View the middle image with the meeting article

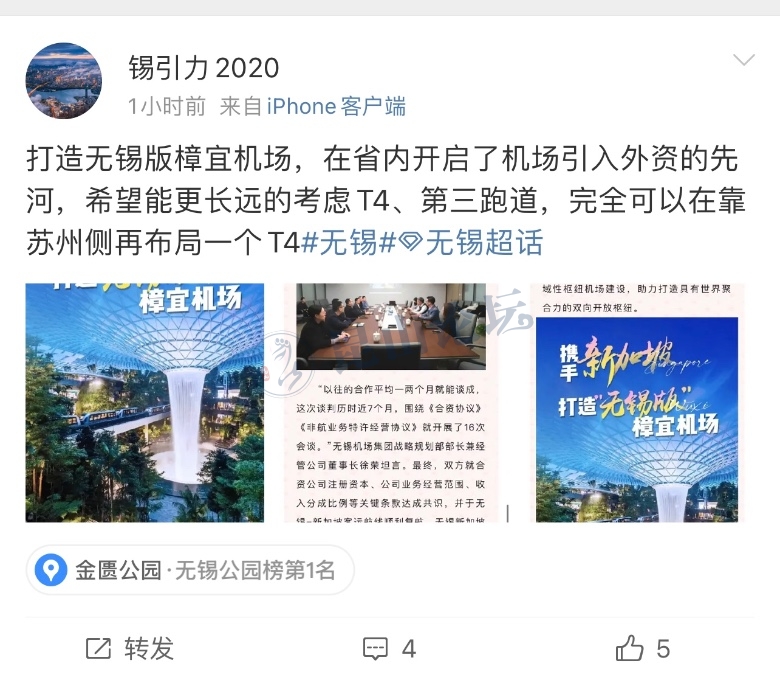click(390, 402)
